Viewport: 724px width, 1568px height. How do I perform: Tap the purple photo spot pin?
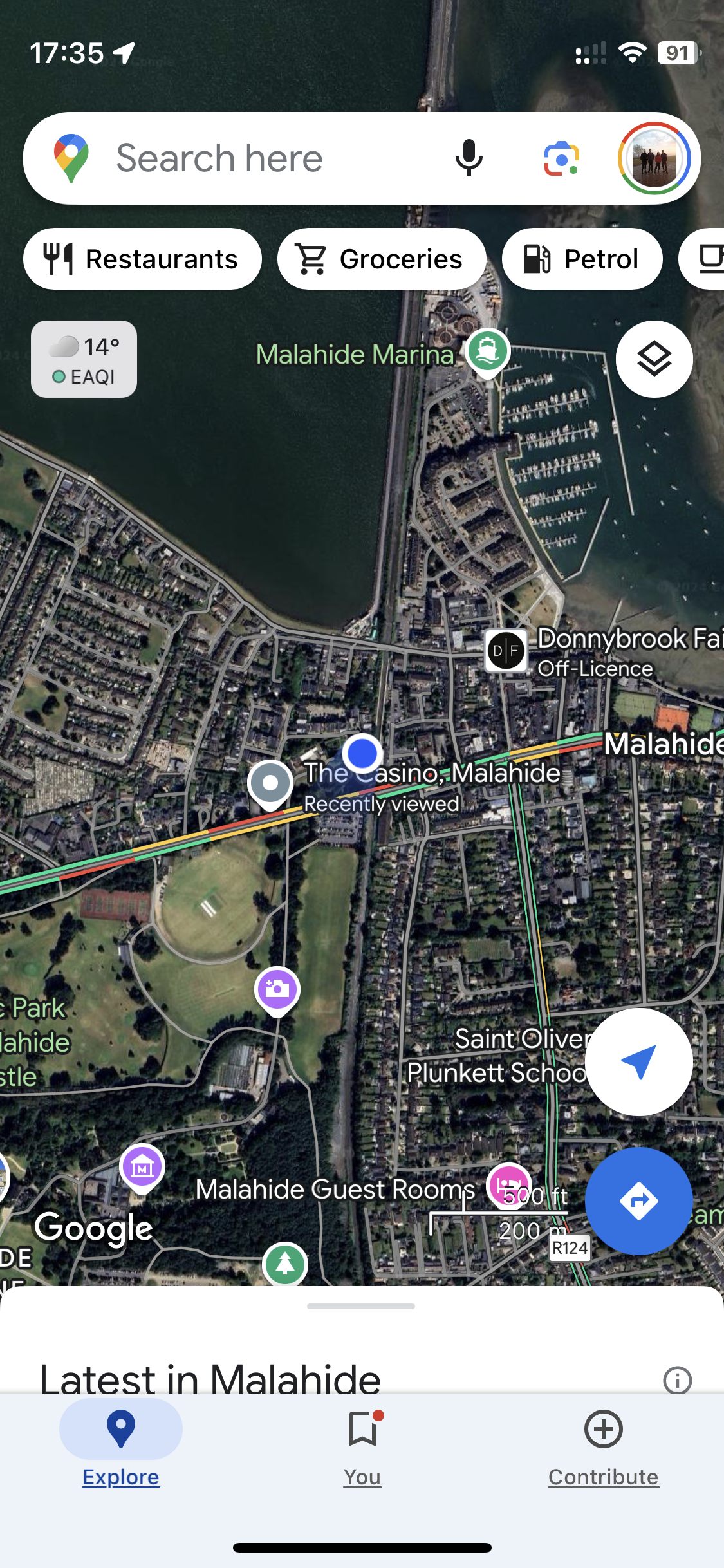point(277,989)
